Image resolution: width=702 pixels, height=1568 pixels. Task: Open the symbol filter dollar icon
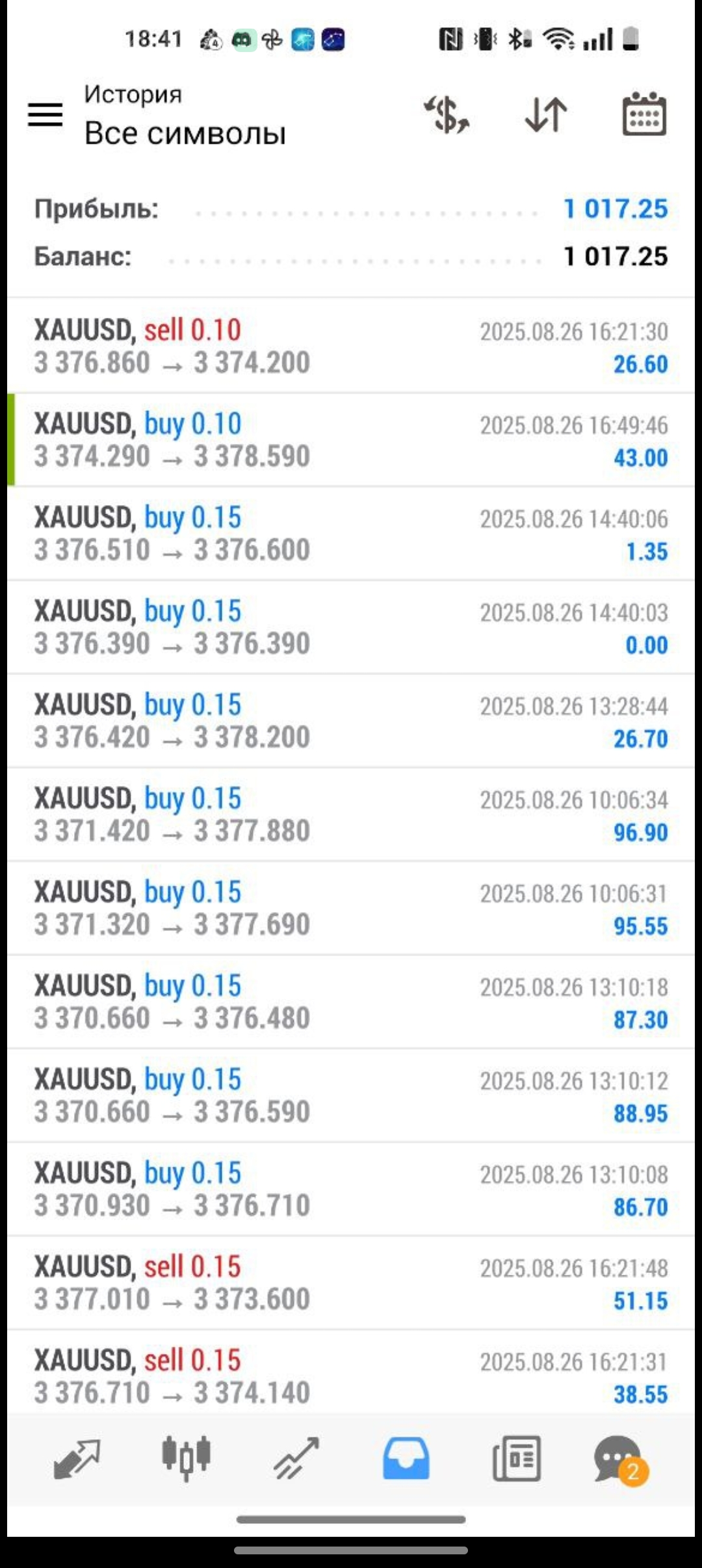tap(447, 115)
